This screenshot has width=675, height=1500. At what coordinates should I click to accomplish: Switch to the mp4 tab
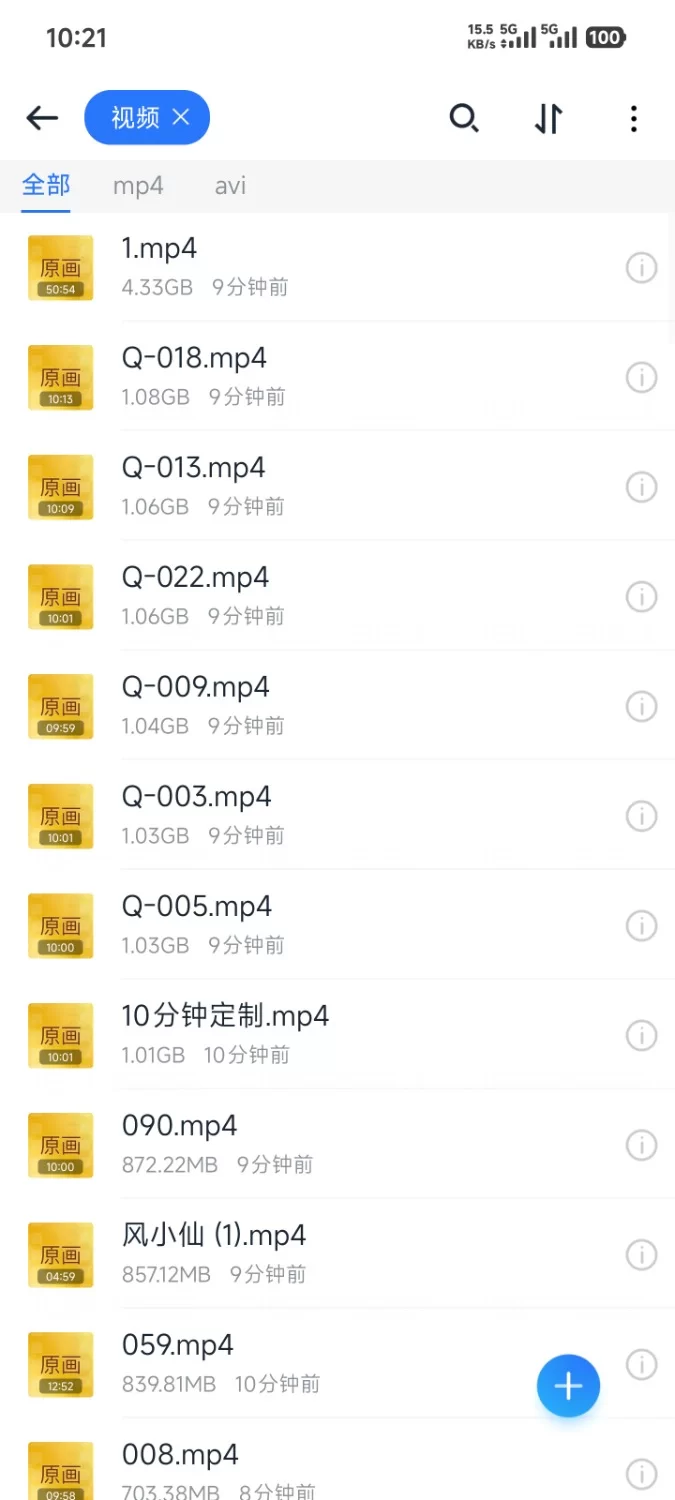[x=138, y=186]
